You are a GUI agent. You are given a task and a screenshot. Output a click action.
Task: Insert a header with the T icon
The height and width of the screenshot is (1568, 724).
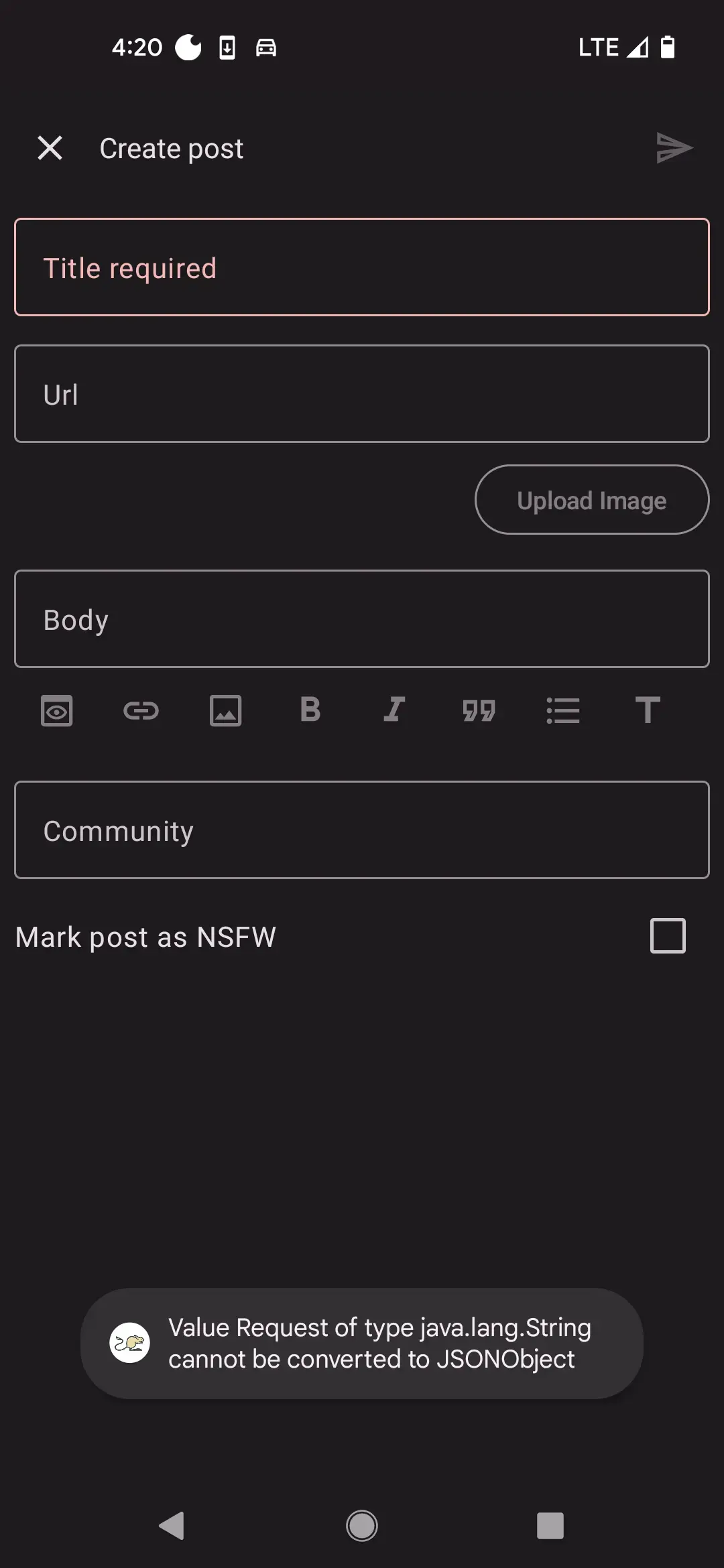(x=648, y=710)
